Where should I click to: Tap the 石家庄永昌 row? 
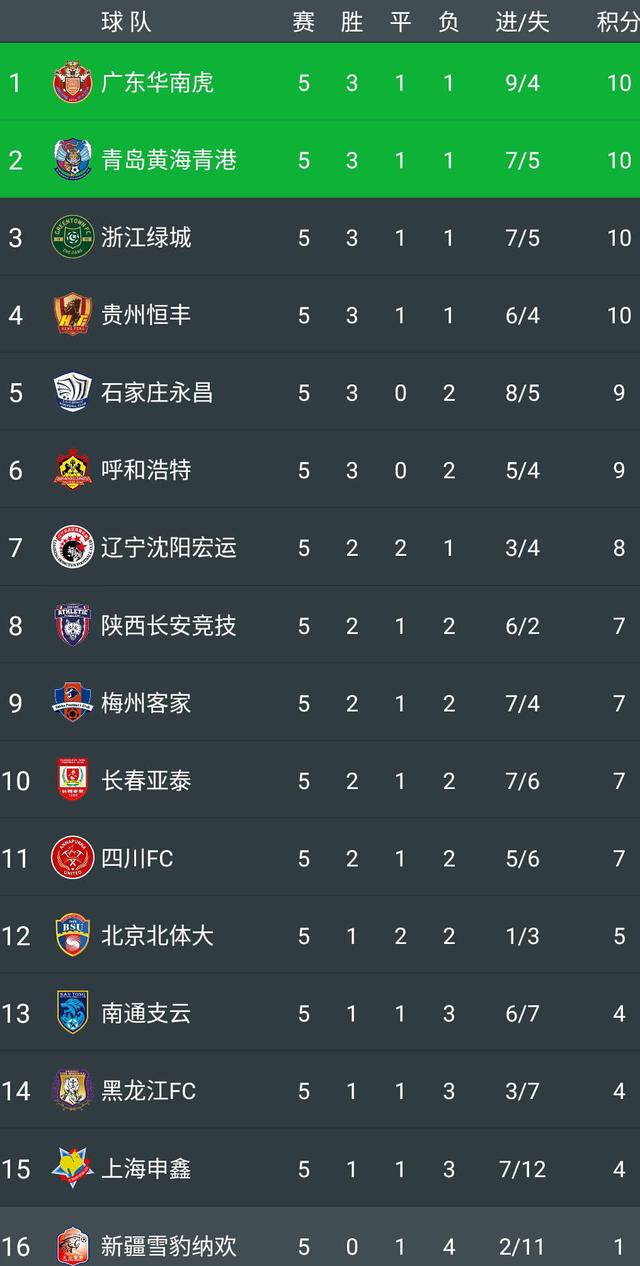pos(320,392)
